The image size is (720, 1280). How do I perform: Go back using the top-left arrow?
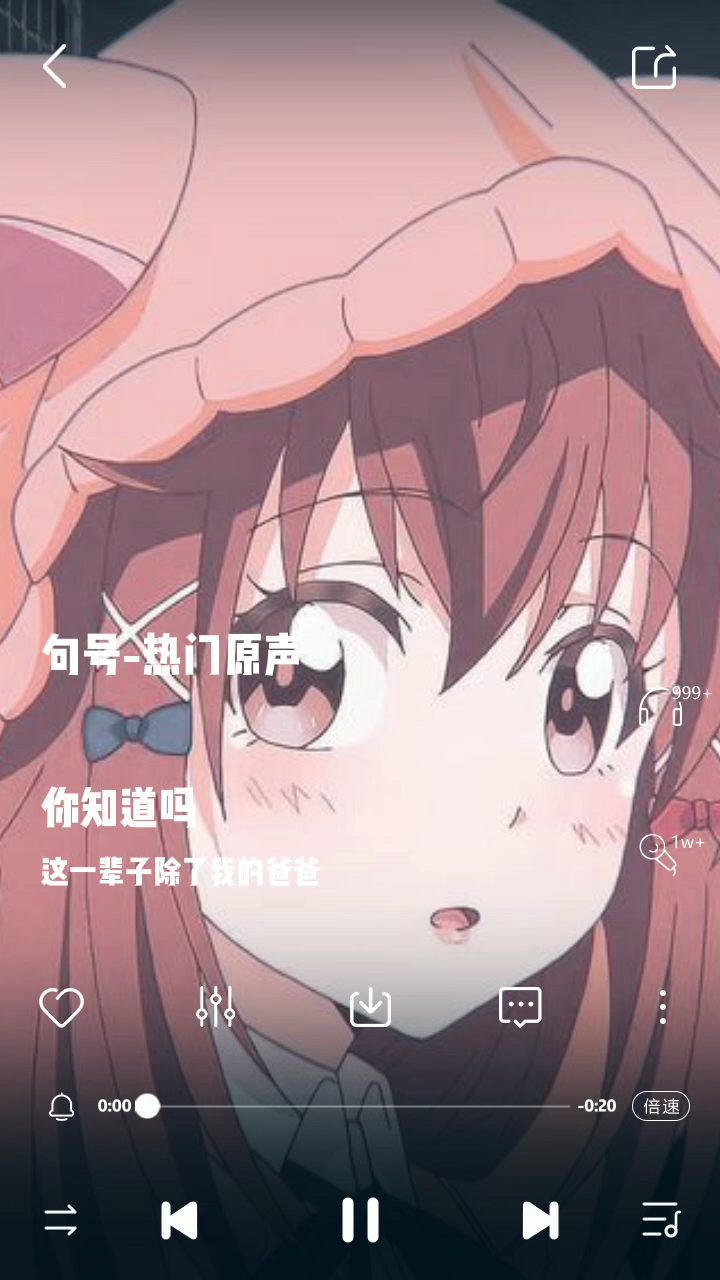(x=55, y=66)
